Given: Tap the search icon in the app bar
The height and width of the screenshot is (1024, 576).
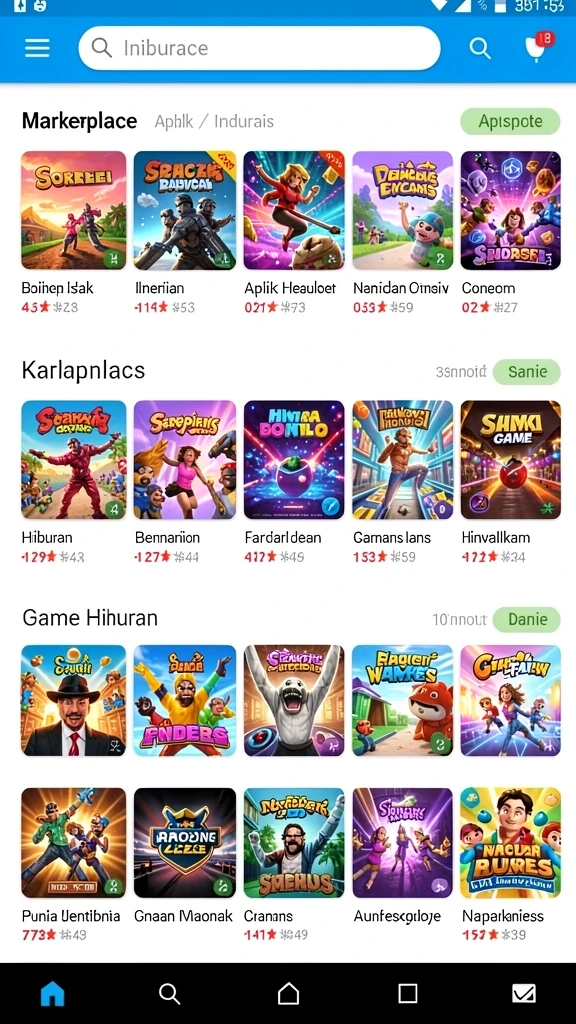Looking at the screenshot, I should [x=480, y=48].
